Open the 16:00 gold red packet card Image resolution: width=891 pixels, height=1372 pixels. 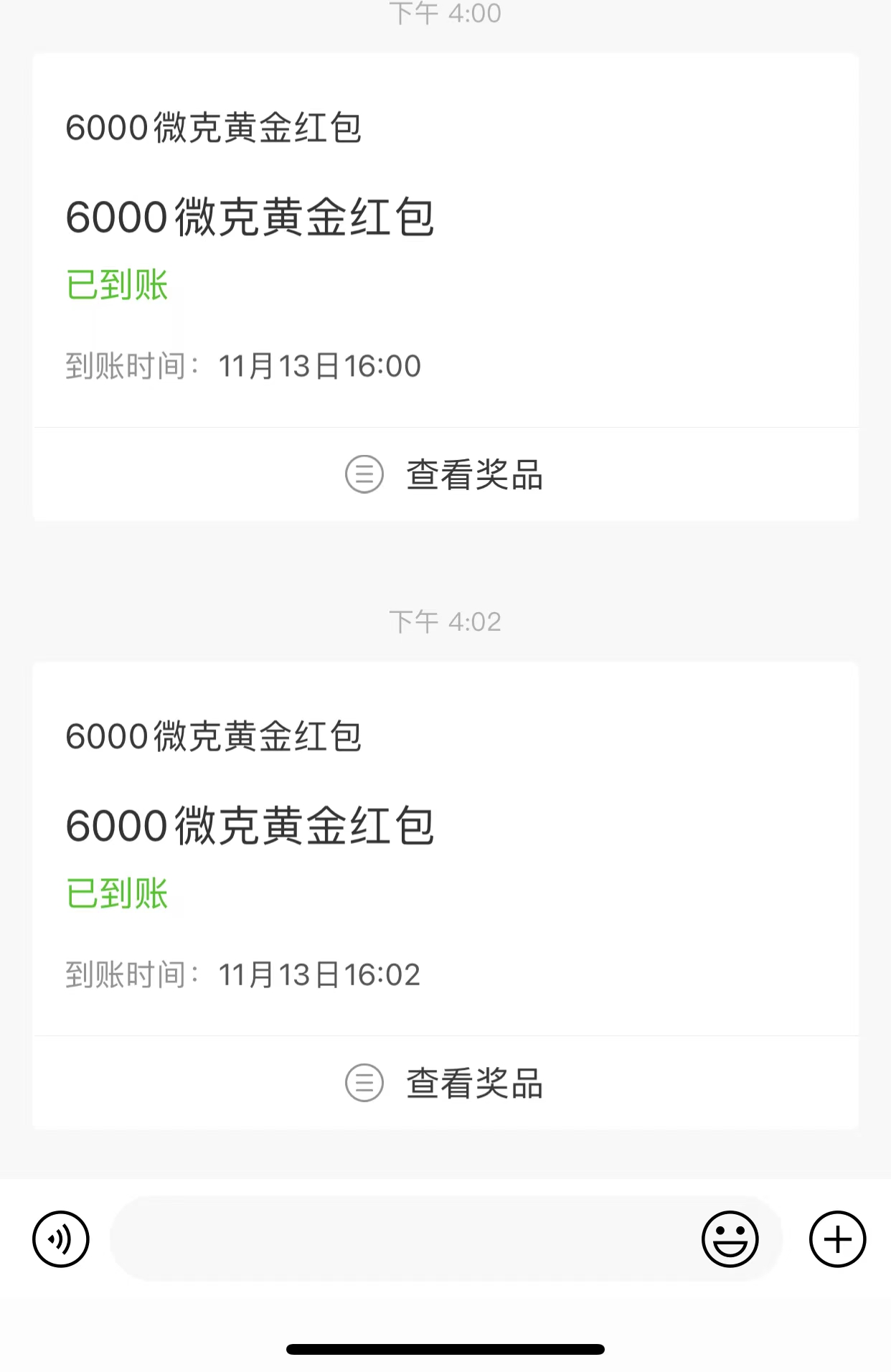[x=445, y=244]
